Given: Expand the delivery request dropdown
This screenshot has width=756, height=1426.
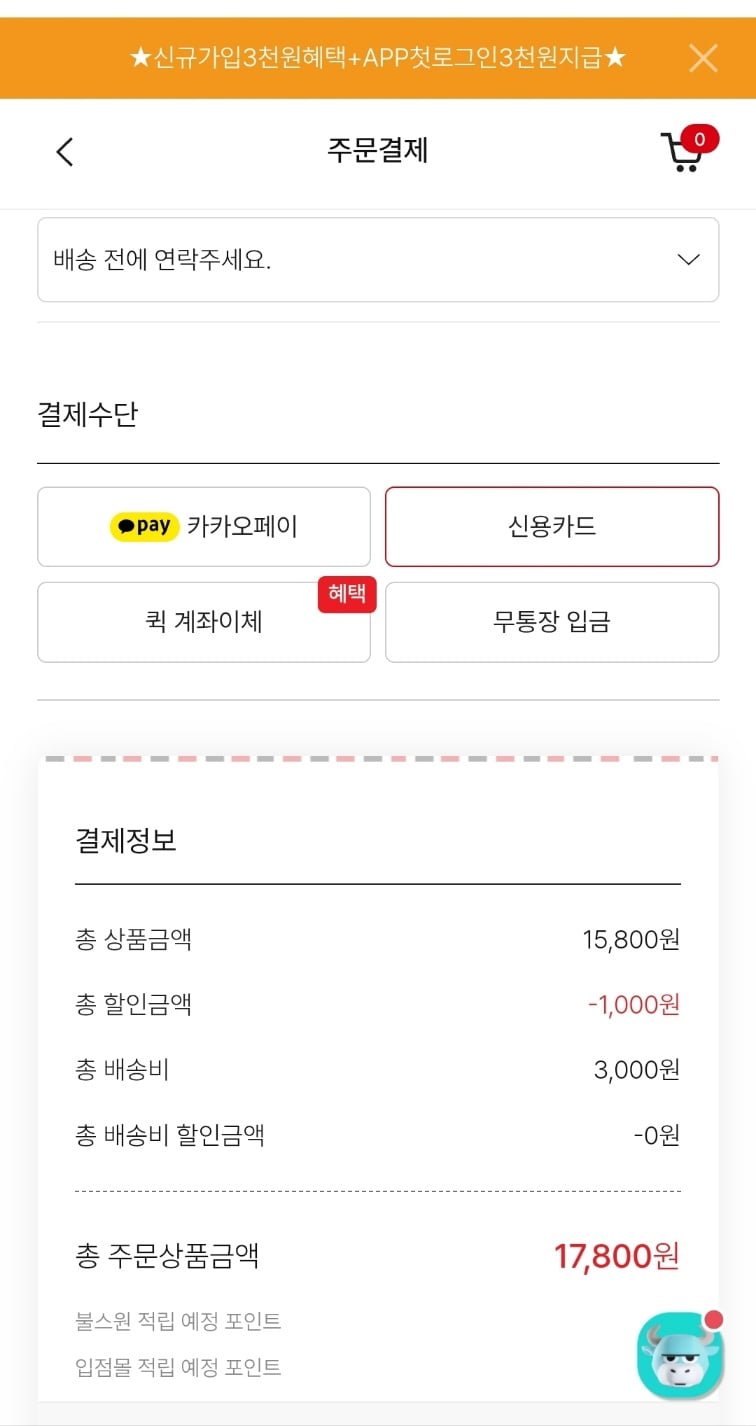Looking at the screenshot, I should (x=378, y=260).
